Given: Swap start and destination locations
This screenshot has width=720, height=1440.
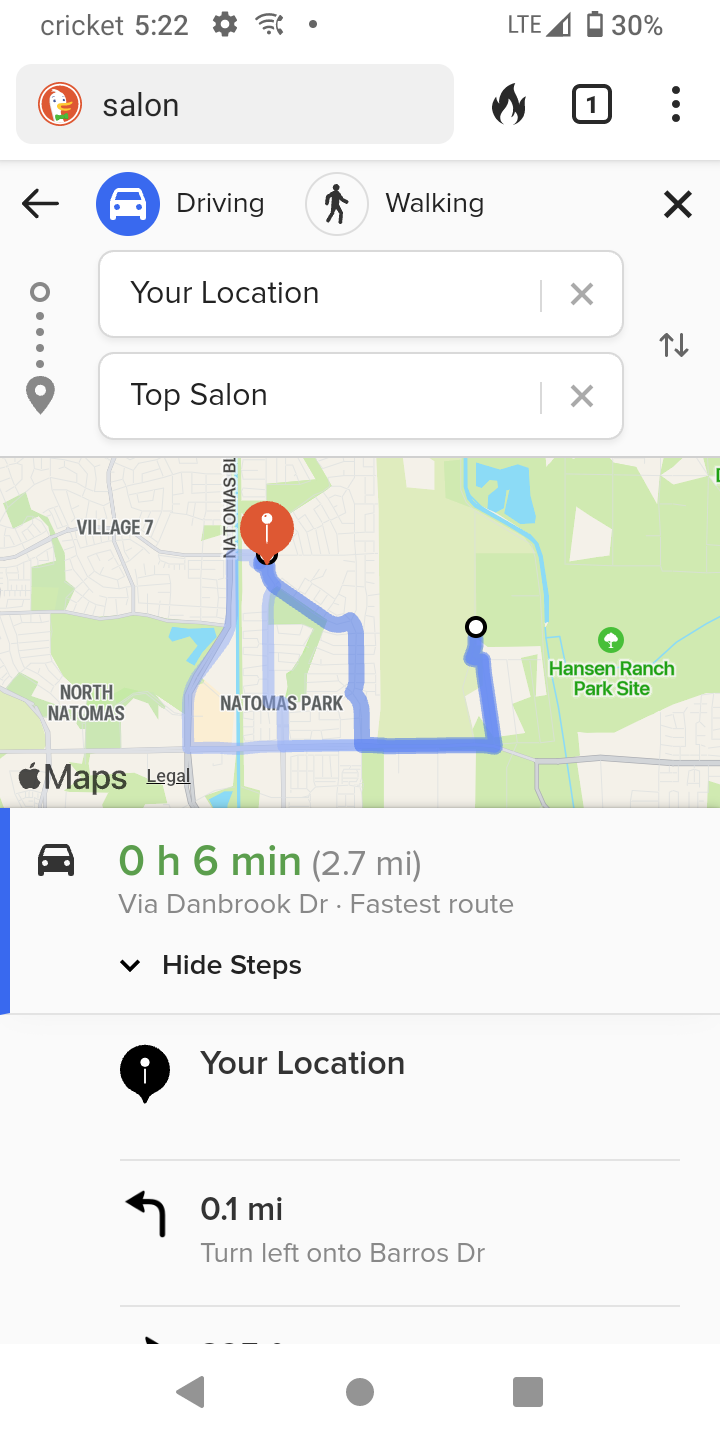Looking at the screenshot, I should click(674, 346).
